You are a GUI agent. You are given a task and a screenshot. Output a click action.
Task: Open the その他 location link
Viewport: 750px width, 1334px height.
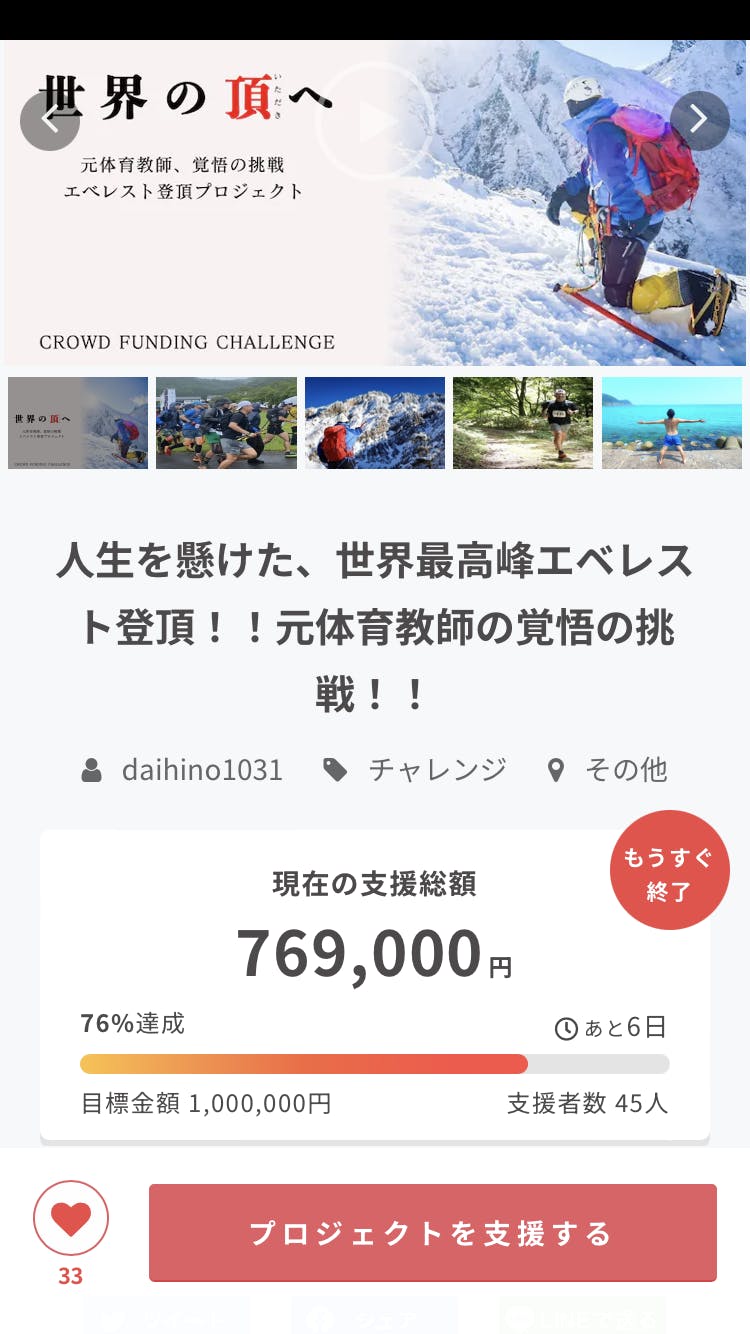coord(625,770)
